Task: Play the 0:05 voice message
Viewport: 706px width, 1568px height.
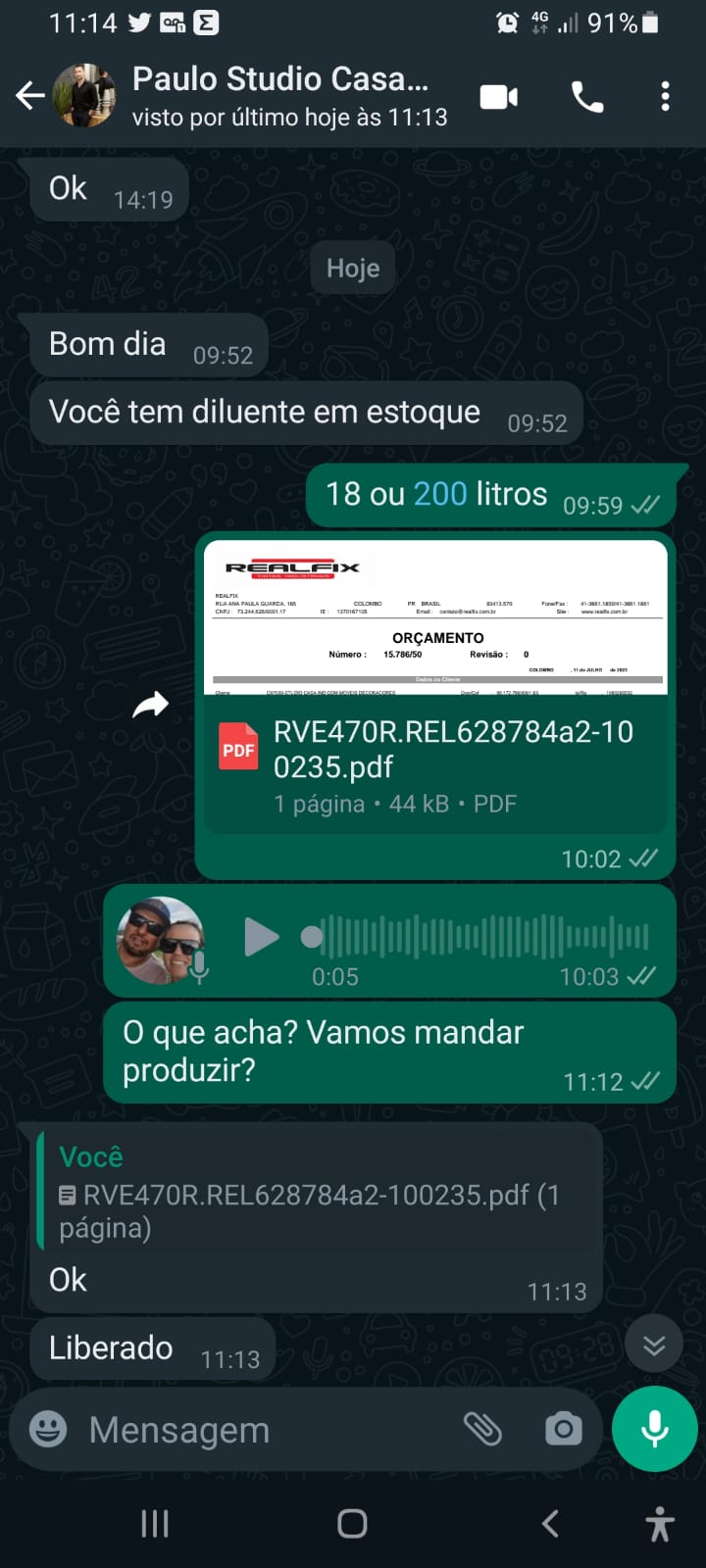Action: (x=261, y=937)
